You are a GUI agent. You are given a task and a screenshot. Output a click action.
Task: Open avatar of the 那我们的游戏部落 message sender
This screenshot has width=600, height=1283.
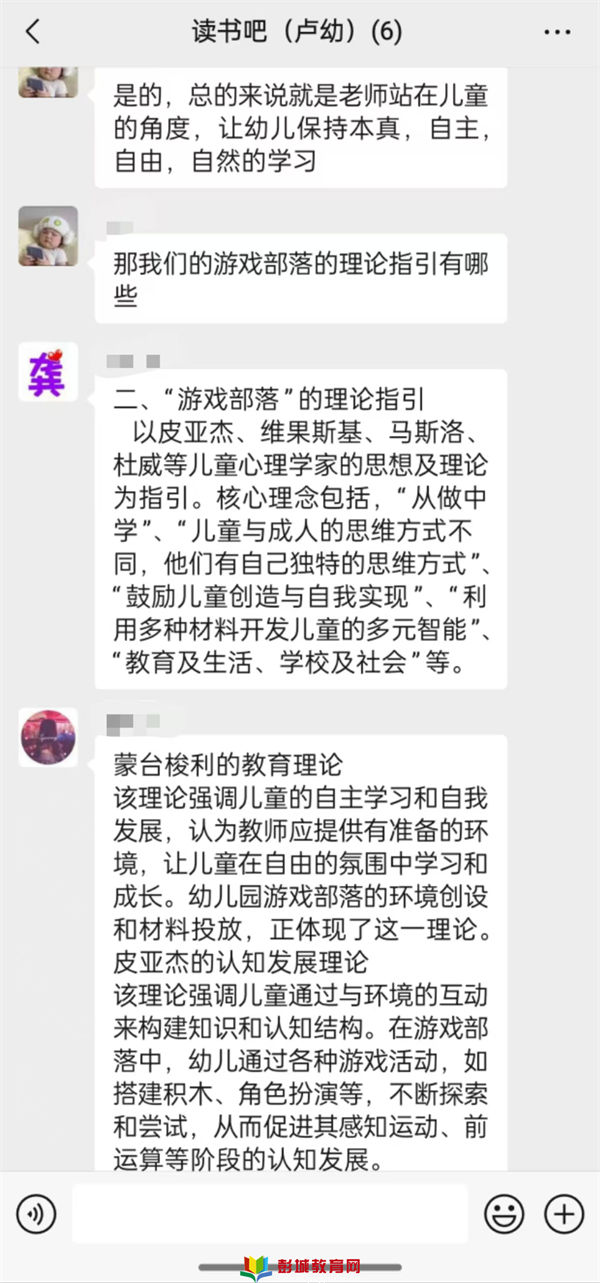click(48, 236)
